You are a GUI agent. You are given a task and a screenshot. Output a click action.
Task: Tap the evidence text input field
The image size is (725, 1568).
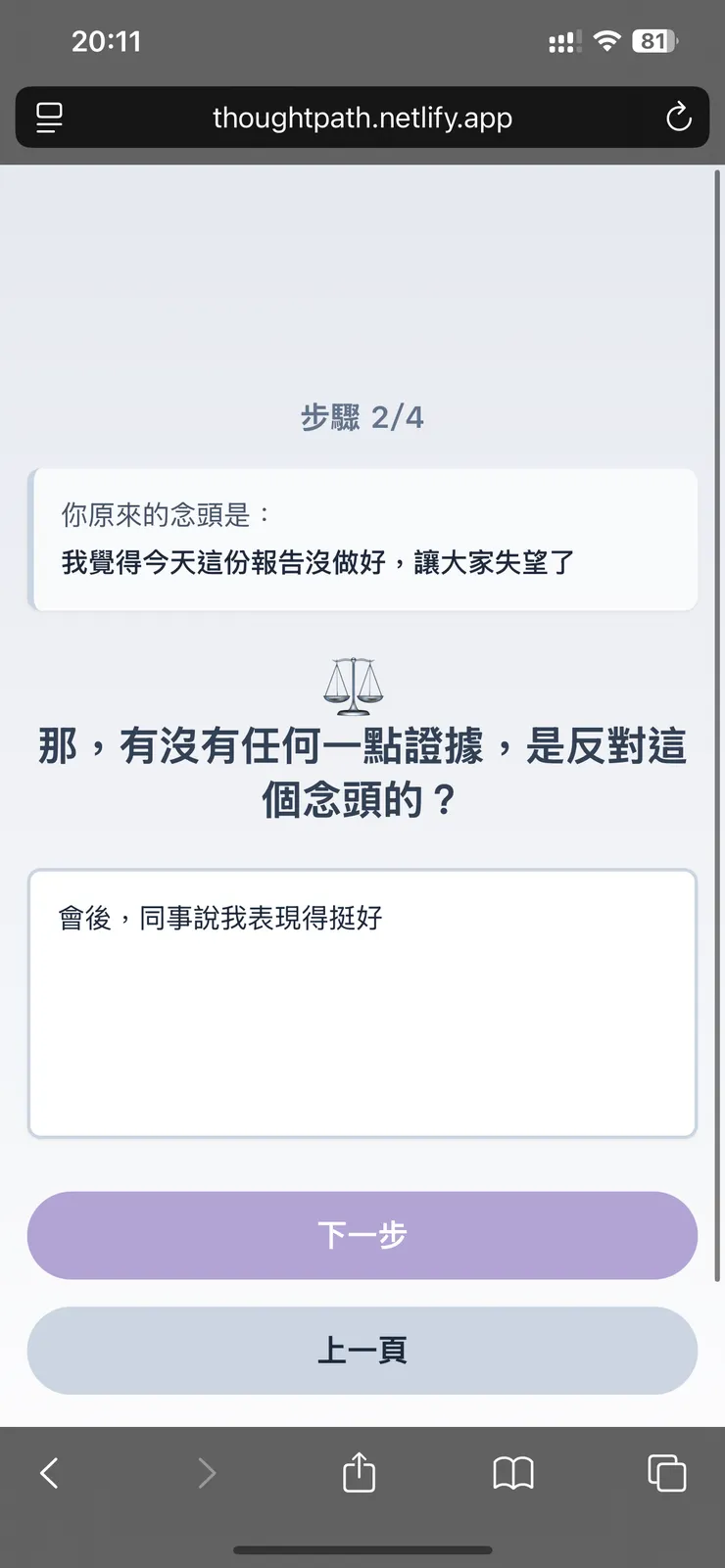point(362,999)
